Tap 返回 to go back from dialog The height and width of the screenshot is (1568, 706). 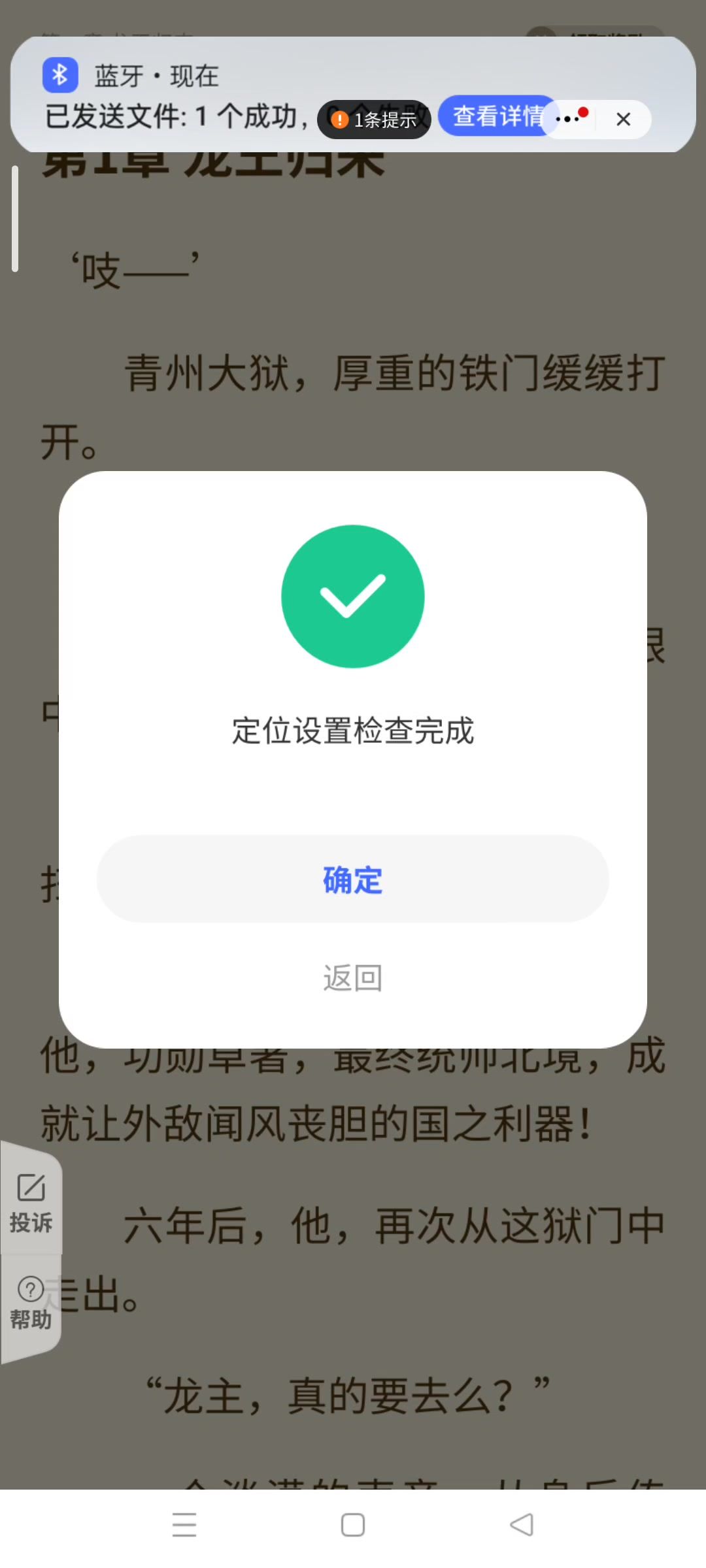[x=353, y=978]
